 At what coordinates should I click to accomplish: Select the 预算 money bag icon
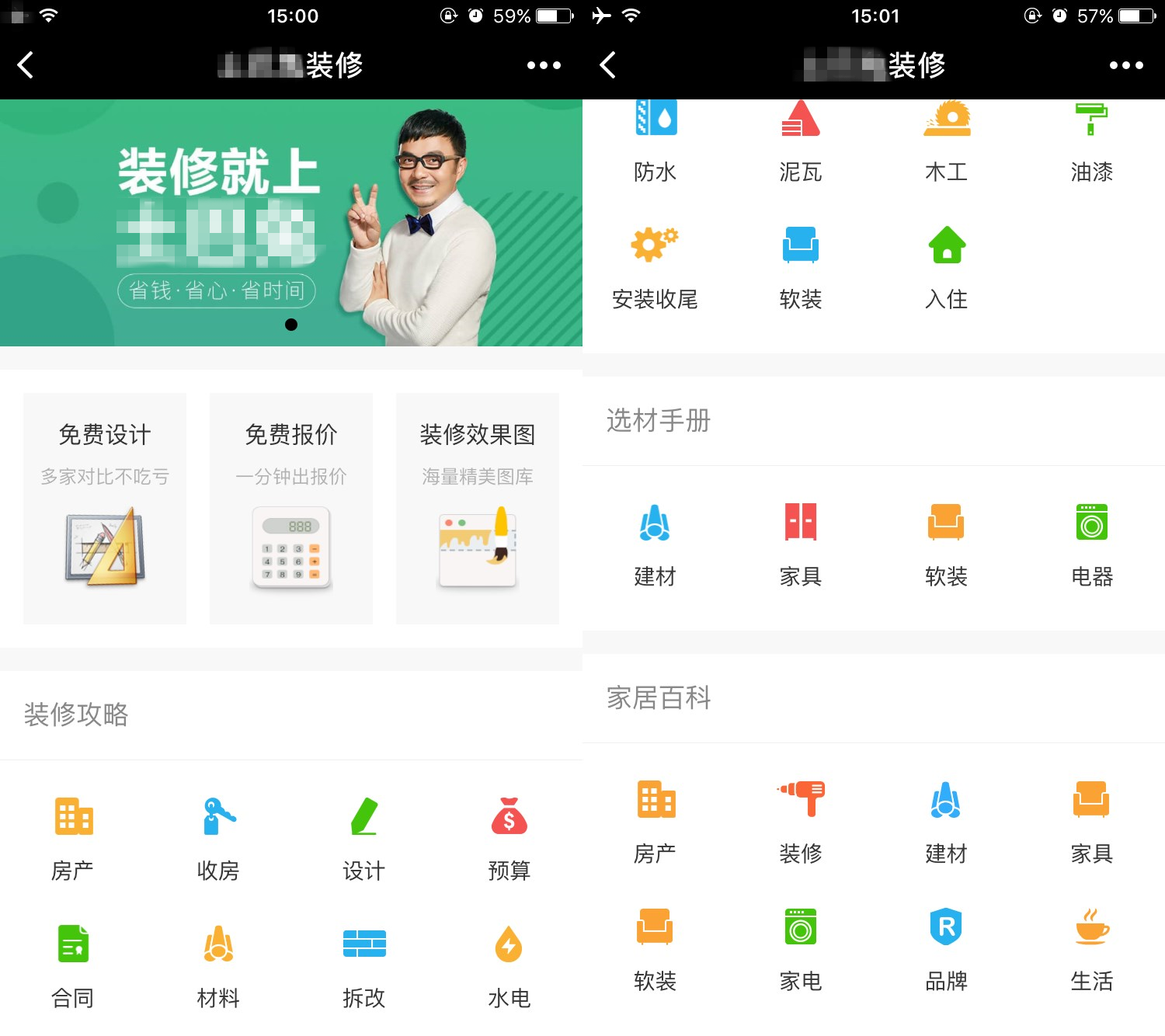pos(509,837)
